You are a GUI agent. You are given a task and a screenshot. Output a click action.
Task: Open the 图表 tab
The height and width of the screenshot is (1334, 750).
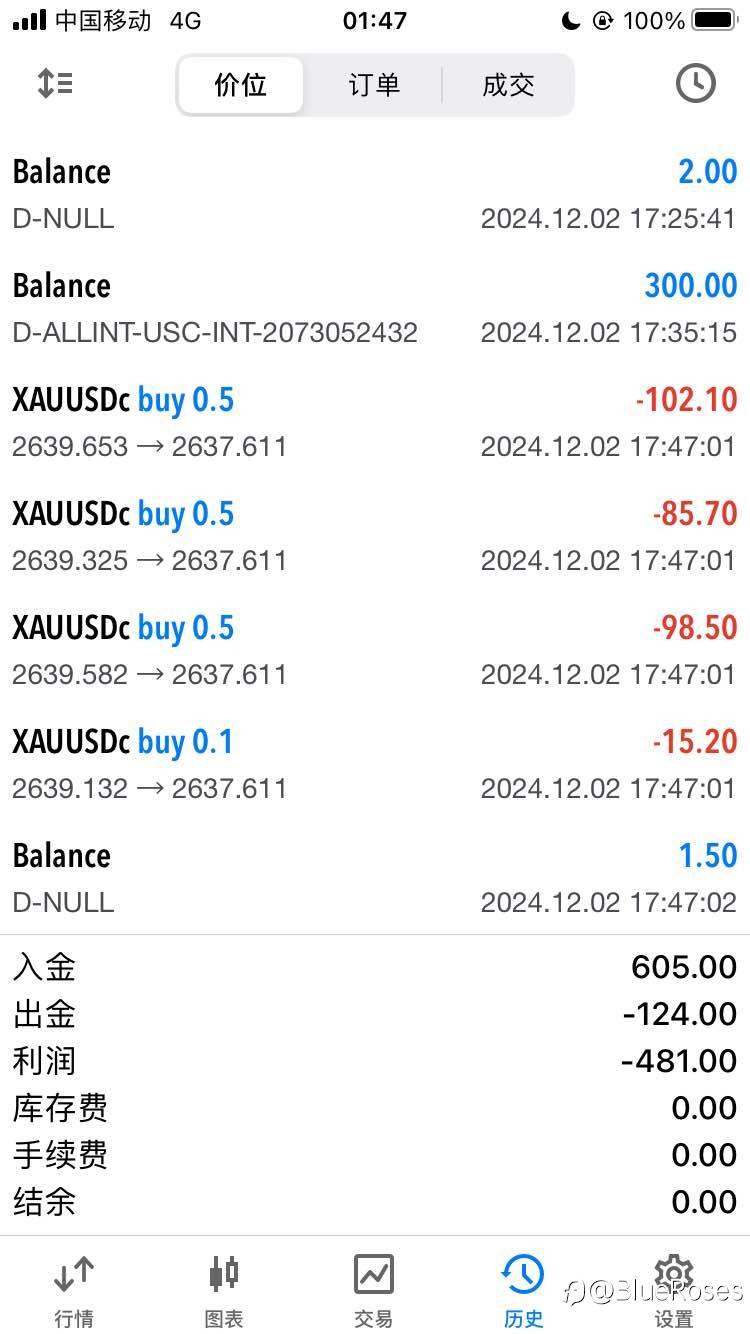[x=224, y=1290]
